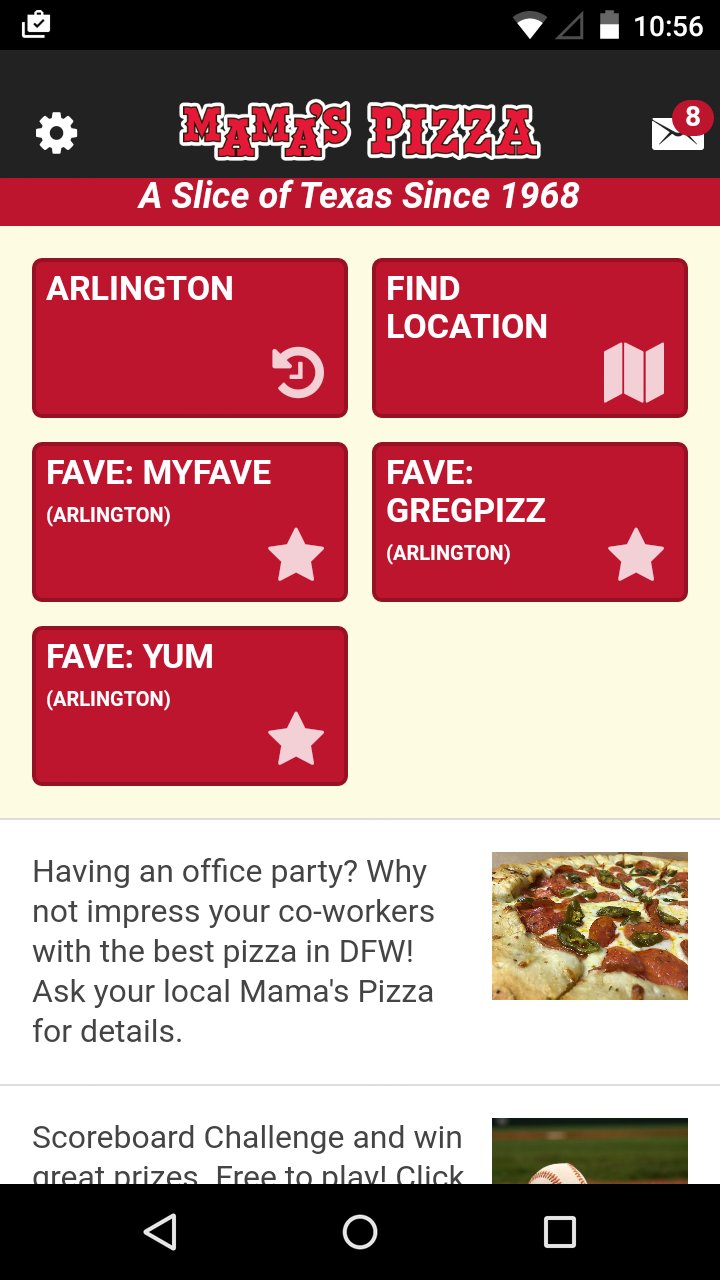Tap Find Location to browse stores

tap(530, 338)
